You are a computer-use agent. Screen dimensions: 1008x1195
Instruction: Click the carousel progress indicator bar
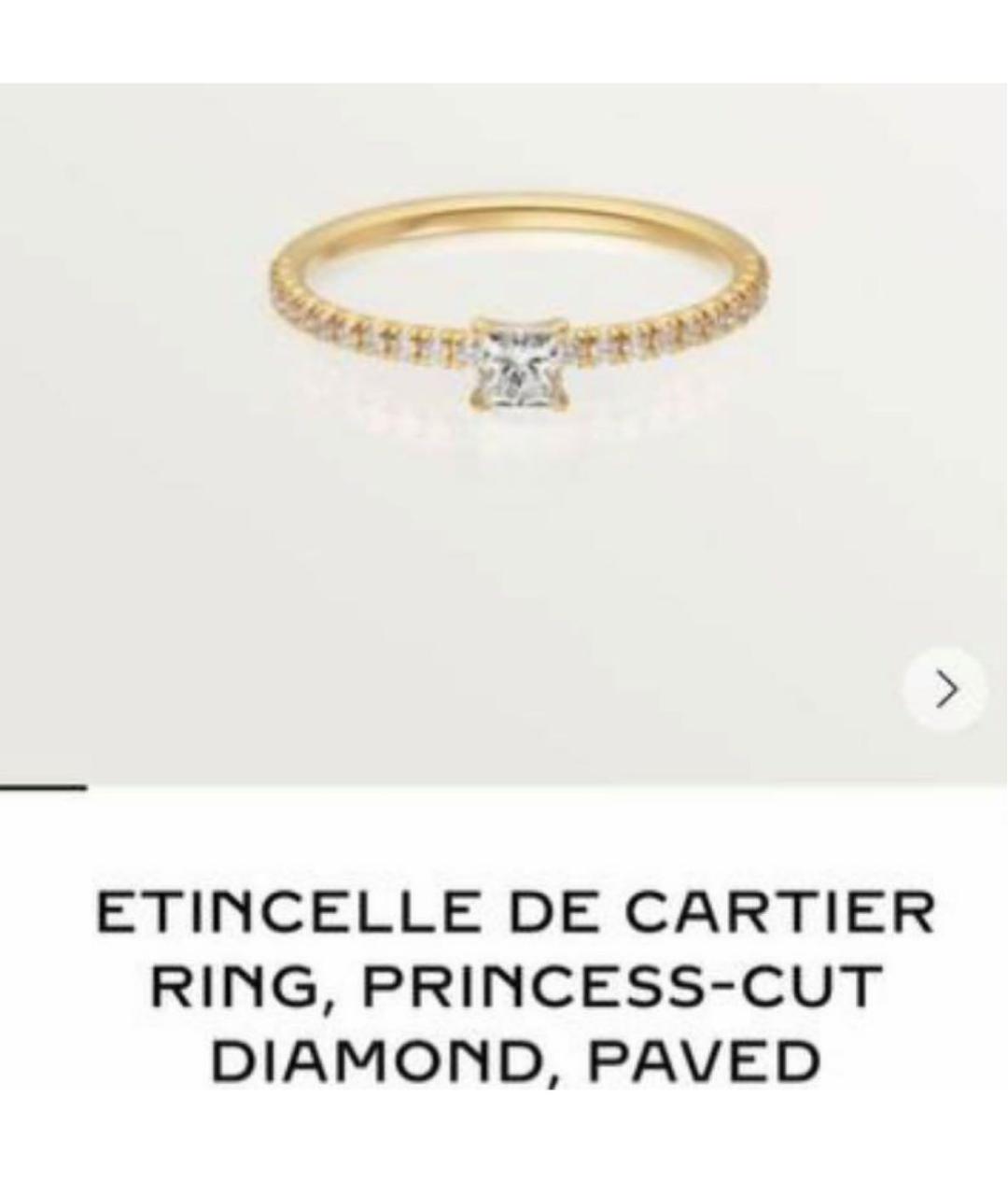[45, 787]
